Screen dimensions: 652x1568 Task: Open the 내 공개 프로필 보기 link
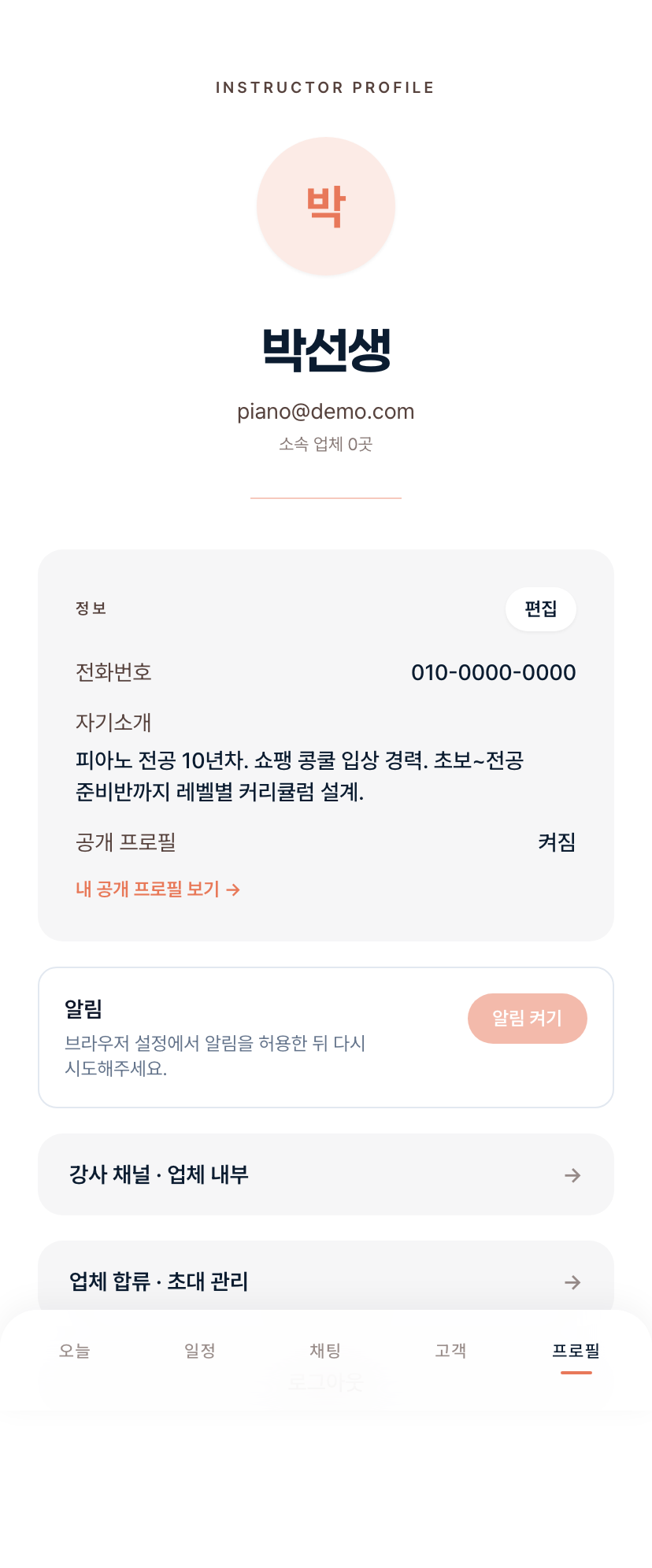pyautogui.click(x=157, y=889)
